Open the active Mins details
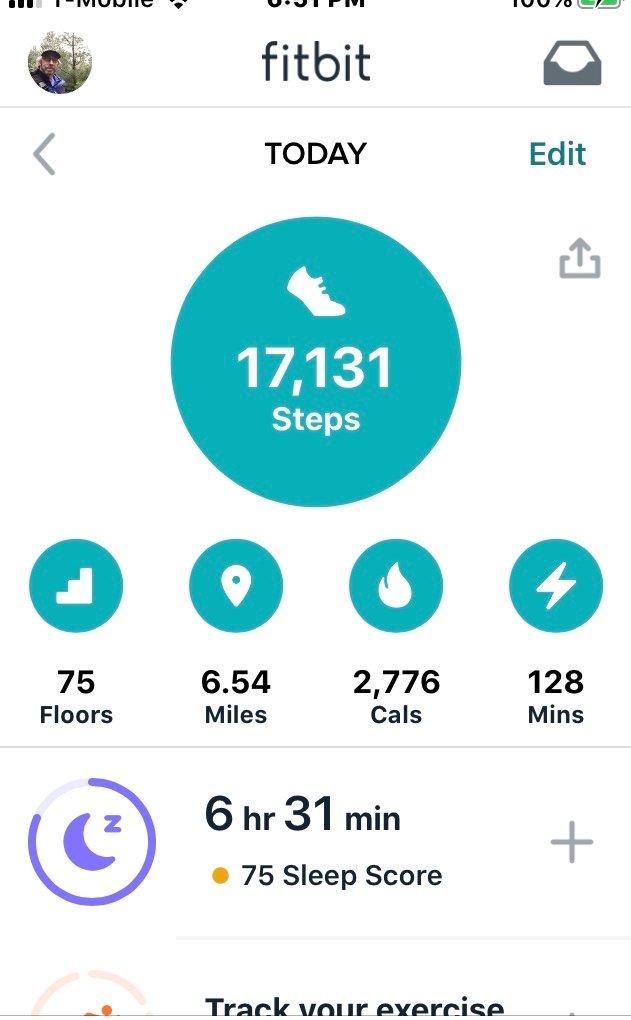The width and height of the screenshot is (631, 1020). [556, 588]
